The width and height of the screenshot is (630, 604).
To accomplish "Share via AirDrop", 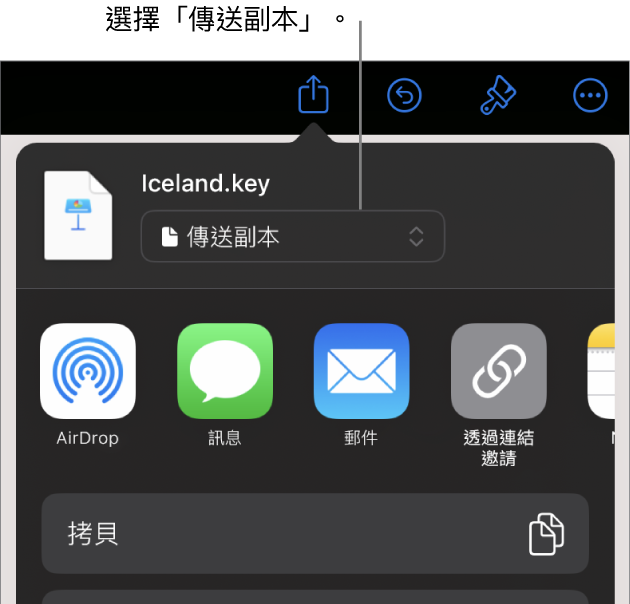I will pos(88,371).
